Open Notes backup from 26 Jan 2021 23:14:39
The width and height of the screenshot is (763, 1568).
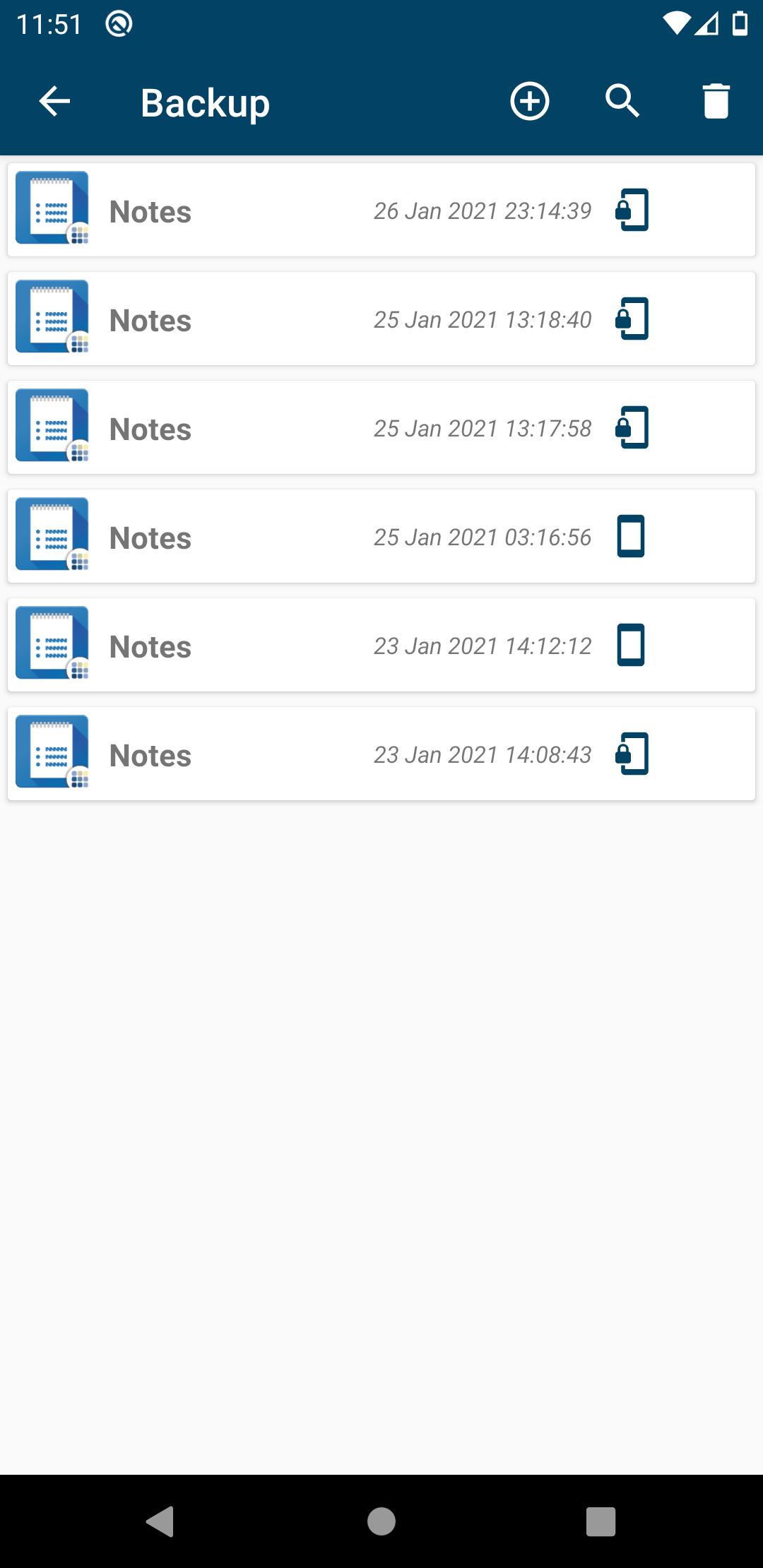(x=381, y=210)
